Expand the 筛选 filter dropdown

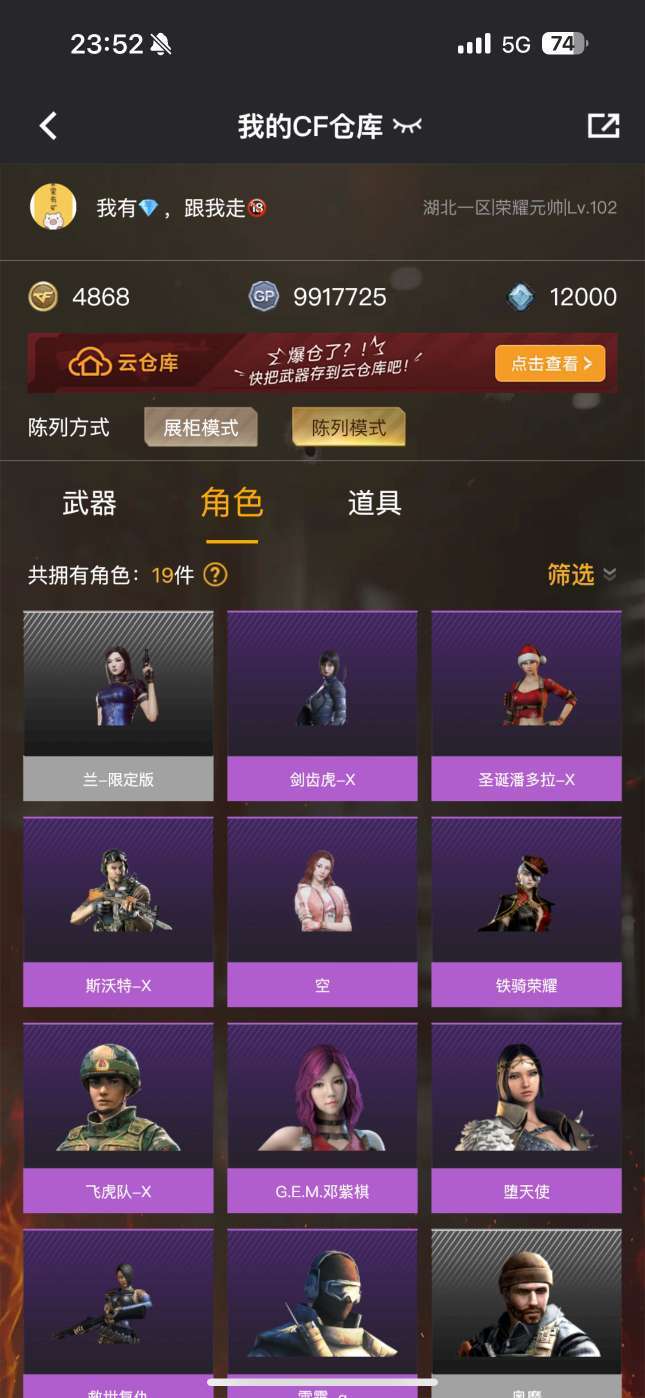pos(581,575)
